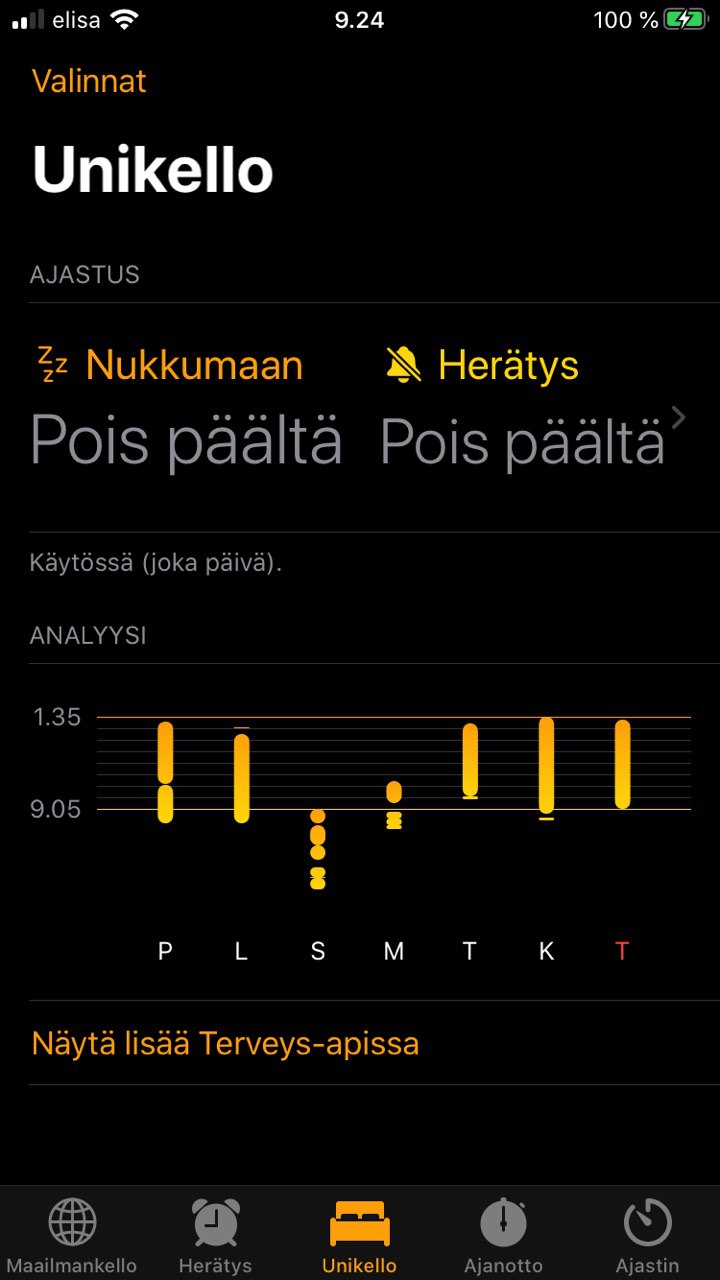Switch to the Maailmankello tab
The image size is (720, 1280).
click(x=72, y=1234)
